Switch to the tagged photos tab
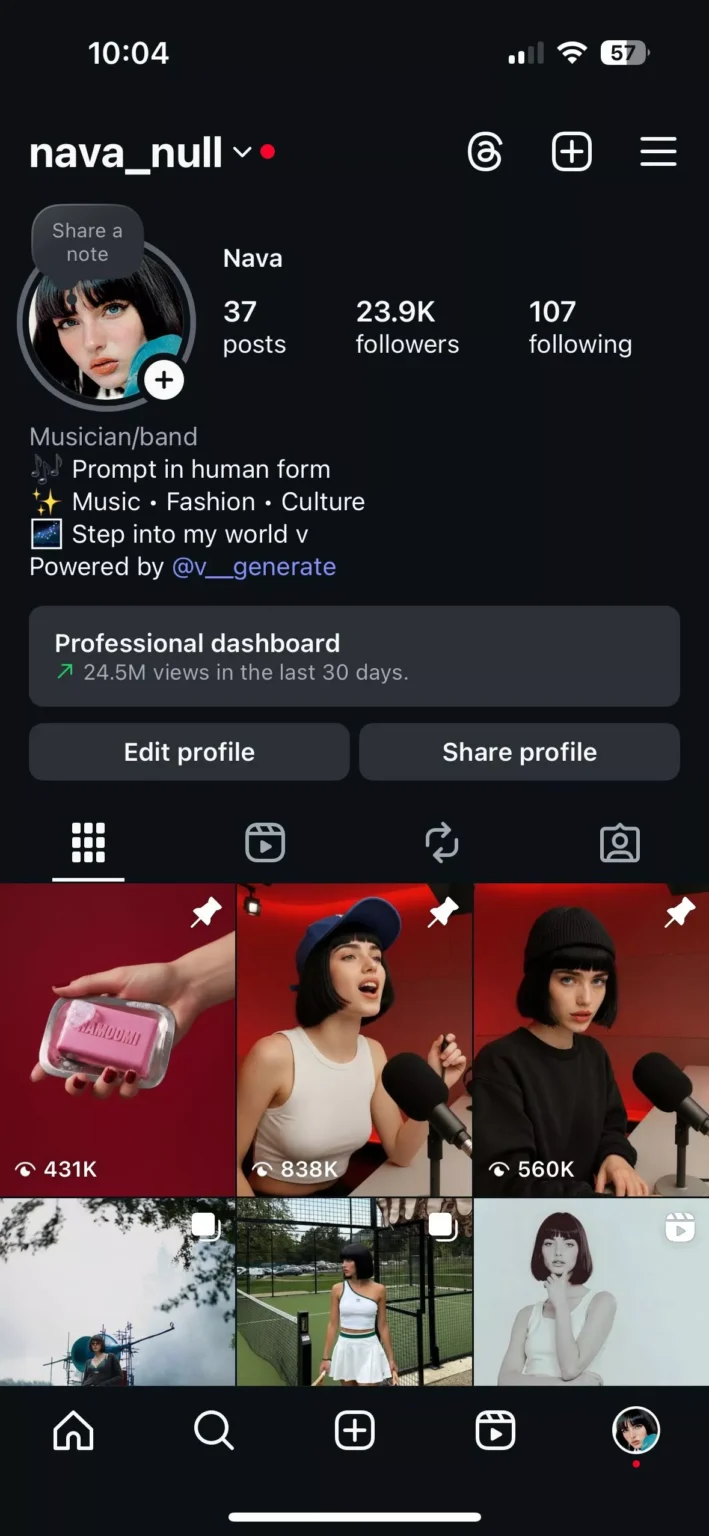The width and height of the screenshot is (709, 1536). pos(619,843)
